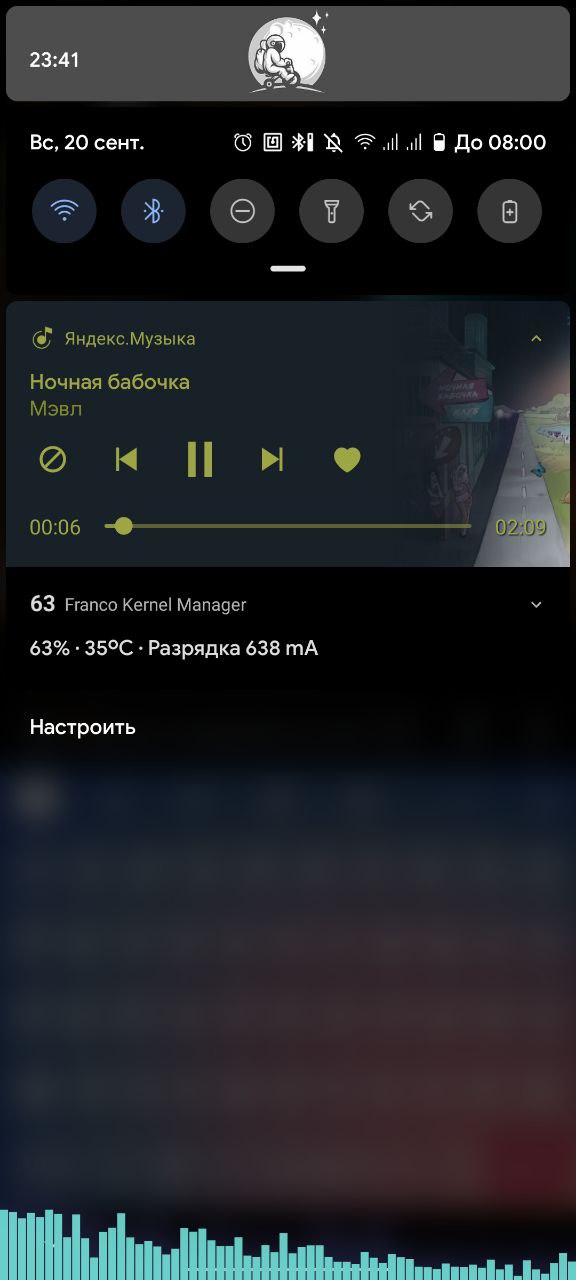This screenshot has width=576, height=1280.
Task: Tap the dislike (block) icon in the music player
Action: click(52, 459)
